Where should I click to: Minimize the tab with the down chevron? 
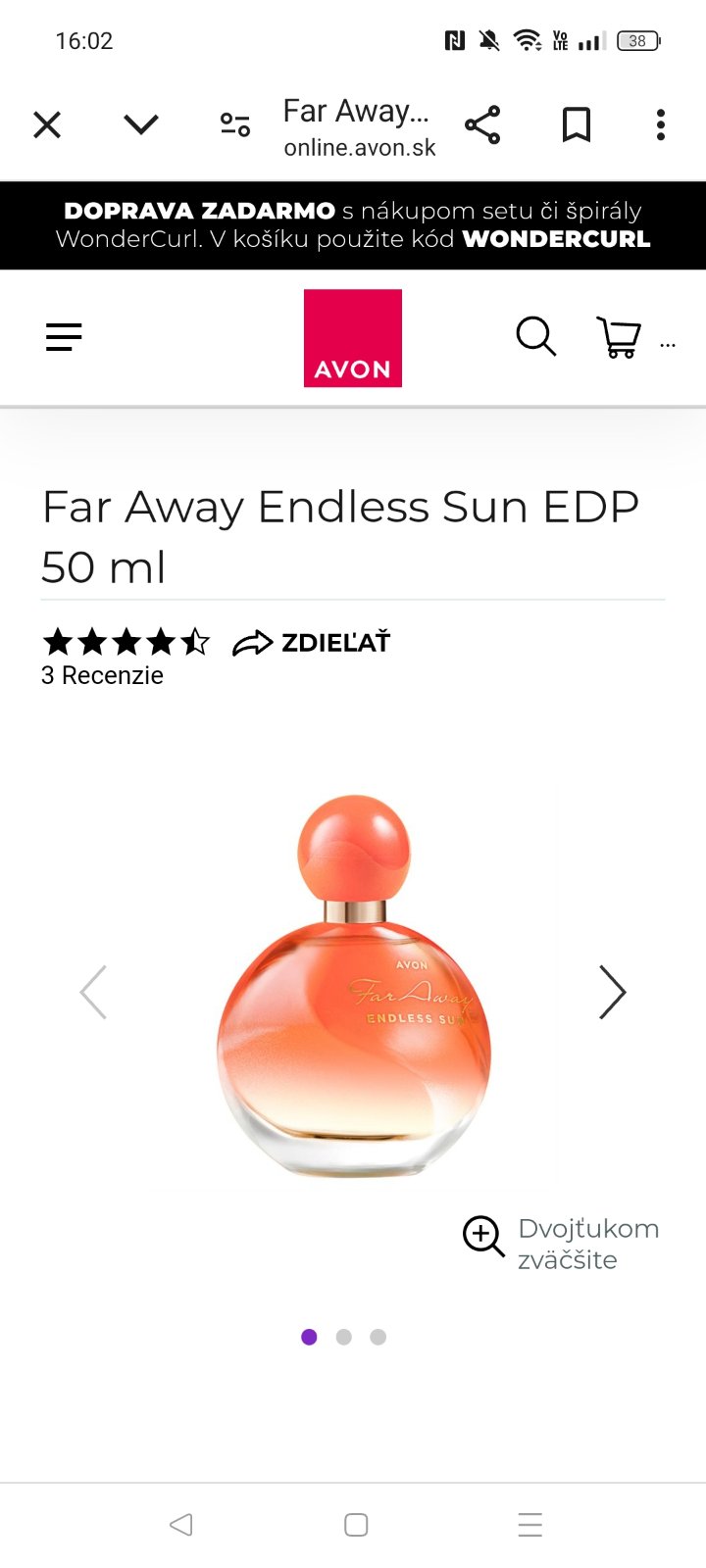point(141,124)
